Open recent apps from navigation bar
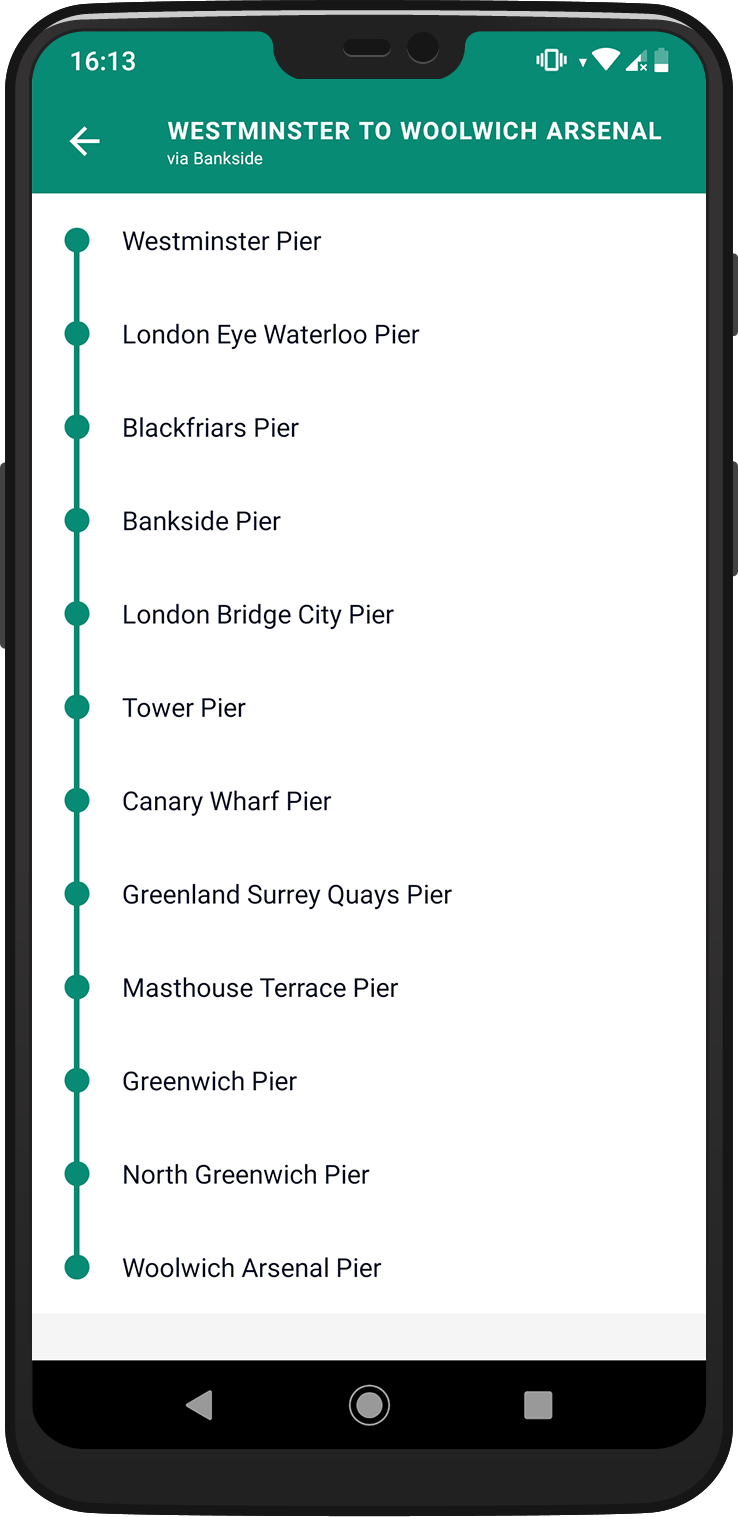The image size is (738, 1517). (538, 1405)
